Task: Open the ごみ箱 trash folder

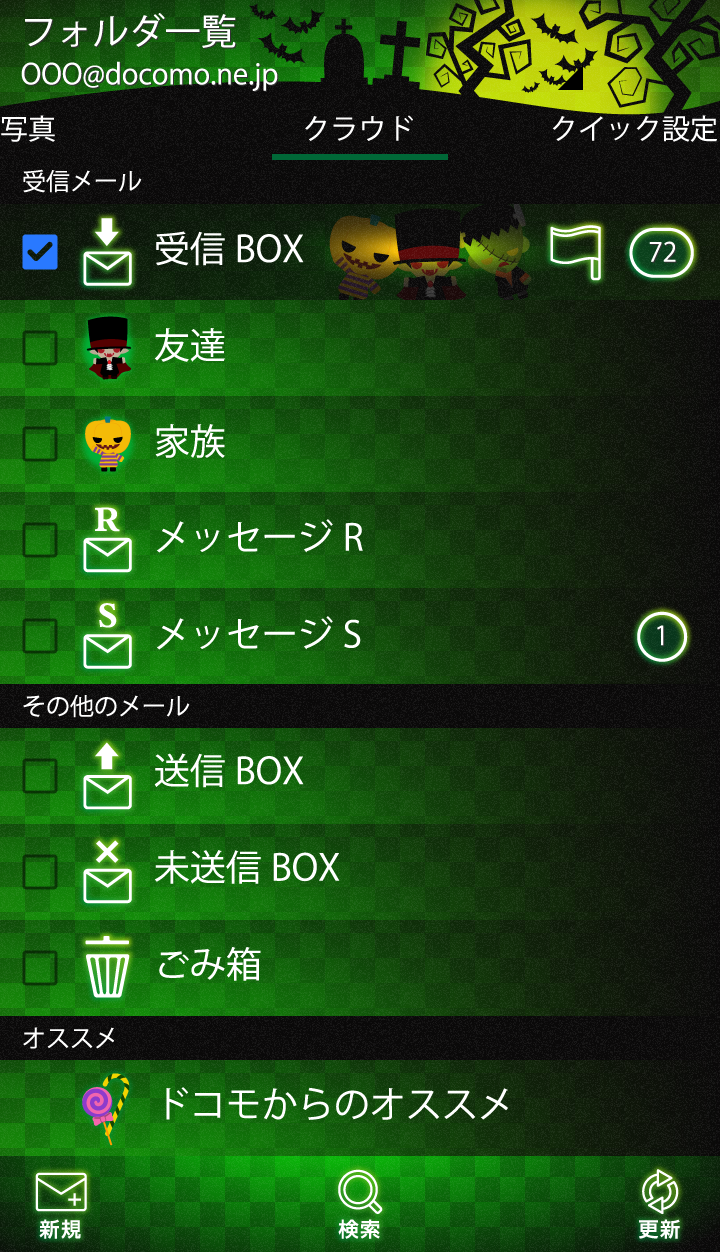Action: [x=208, y=966]
